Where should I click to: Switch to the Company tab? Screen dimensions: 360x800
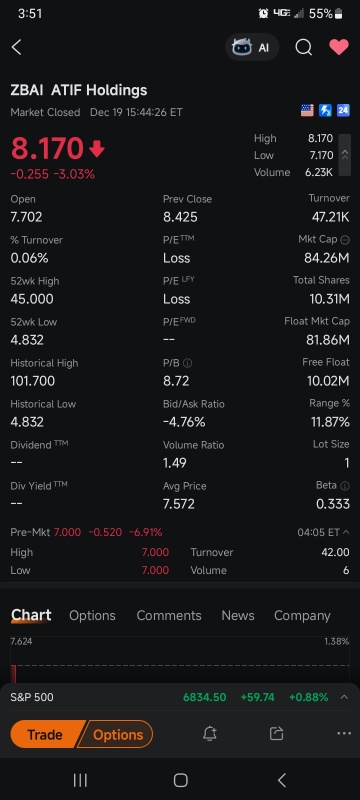pos(302,615)
